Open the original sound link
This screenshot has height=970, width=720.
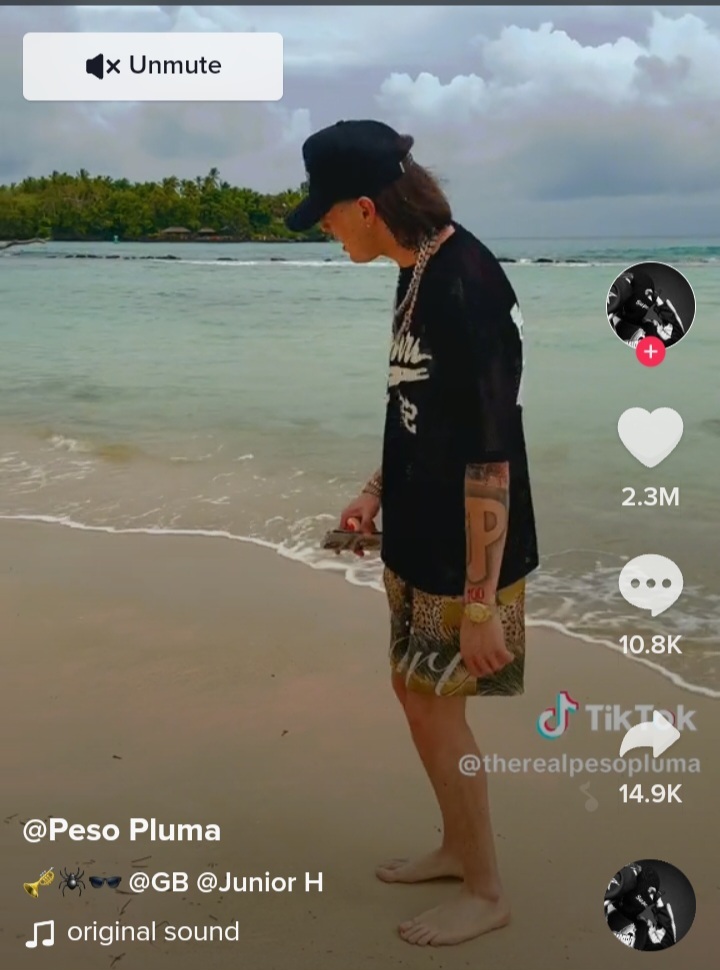click(152, 932)
